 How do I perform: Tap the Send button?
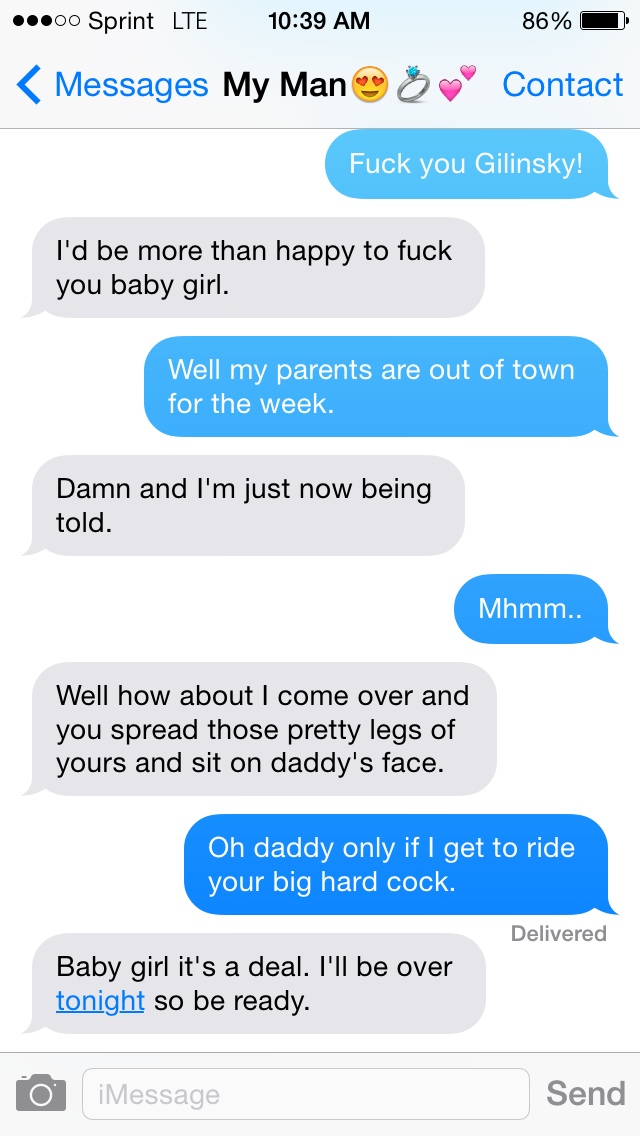point(586,1093)
